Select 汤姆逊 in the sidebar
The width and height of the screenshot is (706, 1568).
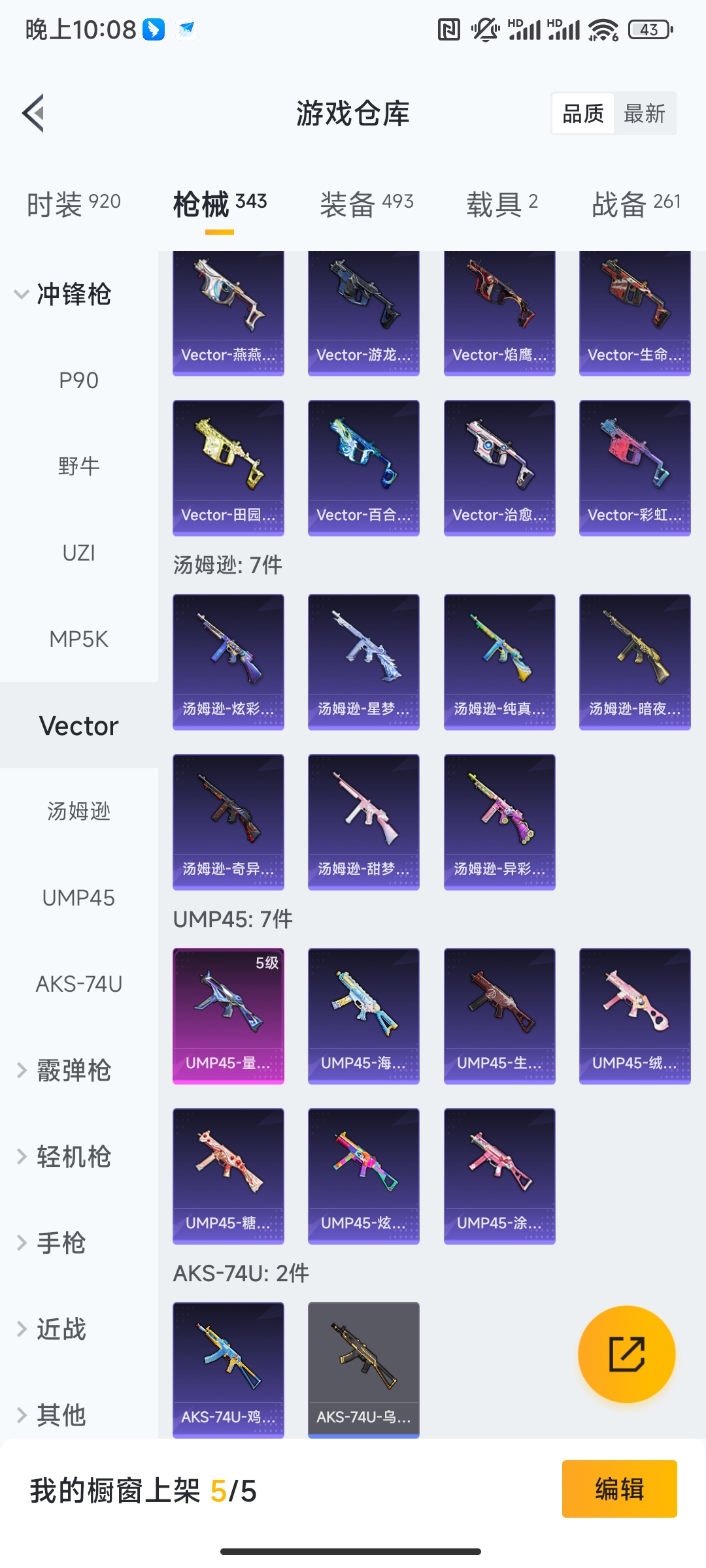(x=78, y=811)
